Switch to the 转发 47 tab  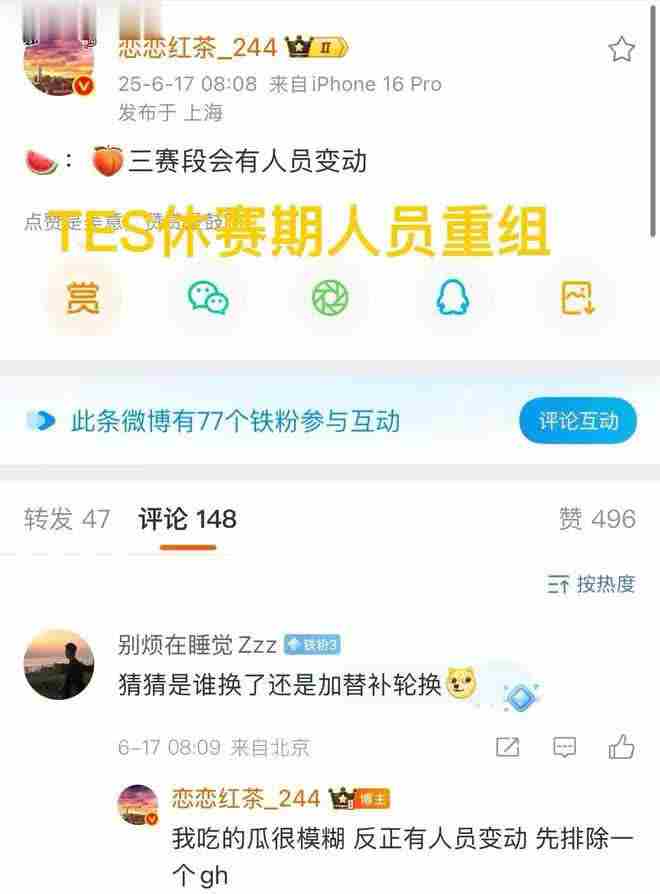[x=67, y=518]
